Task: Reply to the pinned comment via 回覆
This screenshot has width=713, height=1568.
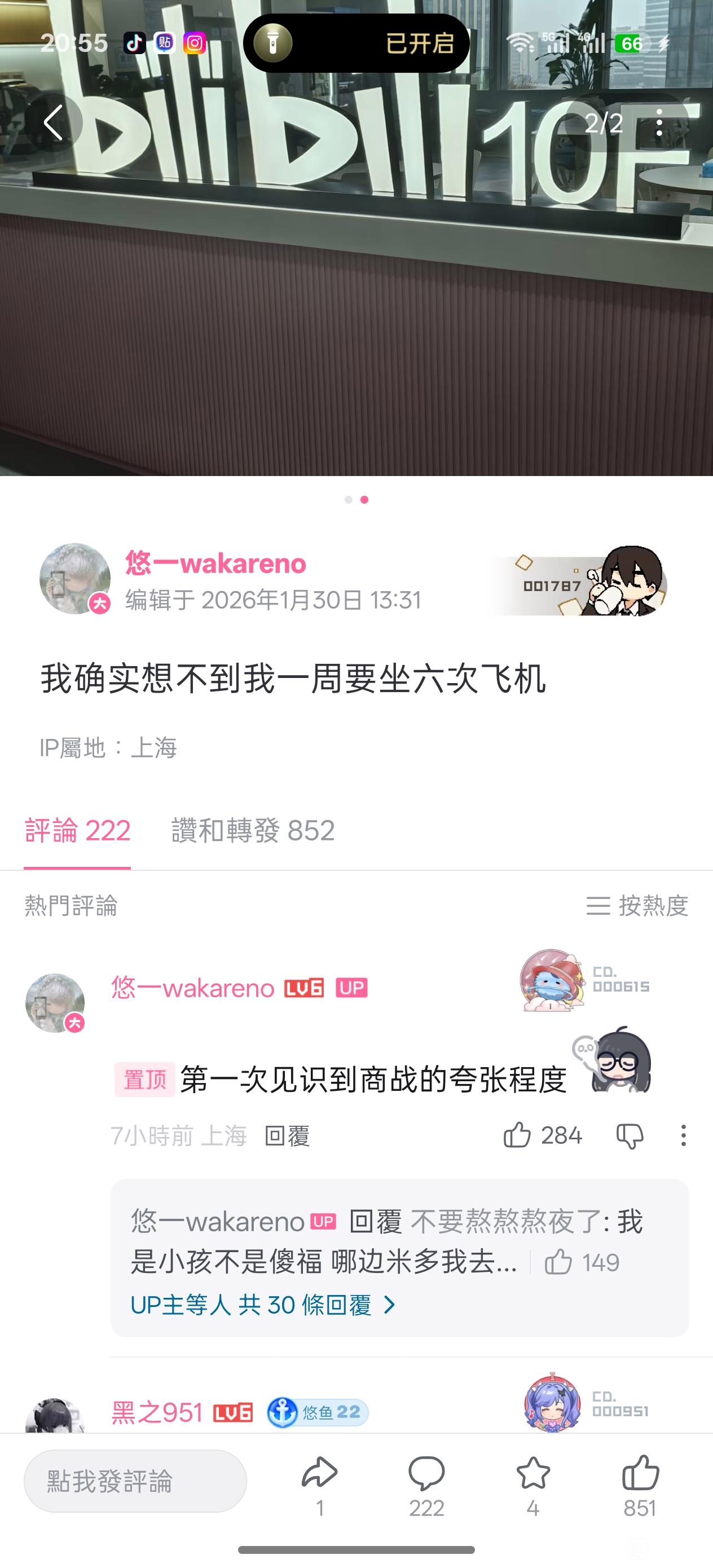Action: pyautogui.click(x=287, y=1136)
